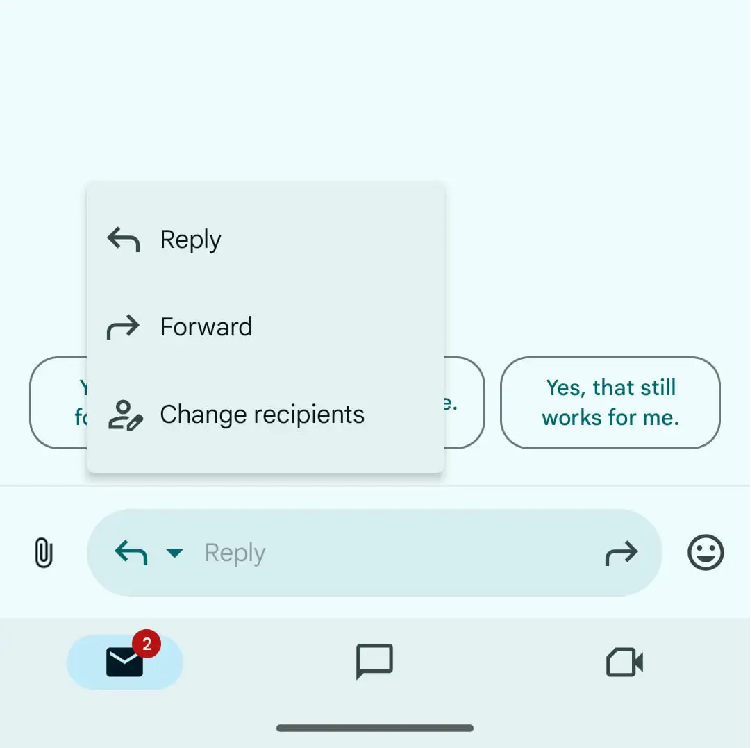This screenshot has width=751, height=748.
Task: Switch to the Meet video tab
Action: coord(624,662)
